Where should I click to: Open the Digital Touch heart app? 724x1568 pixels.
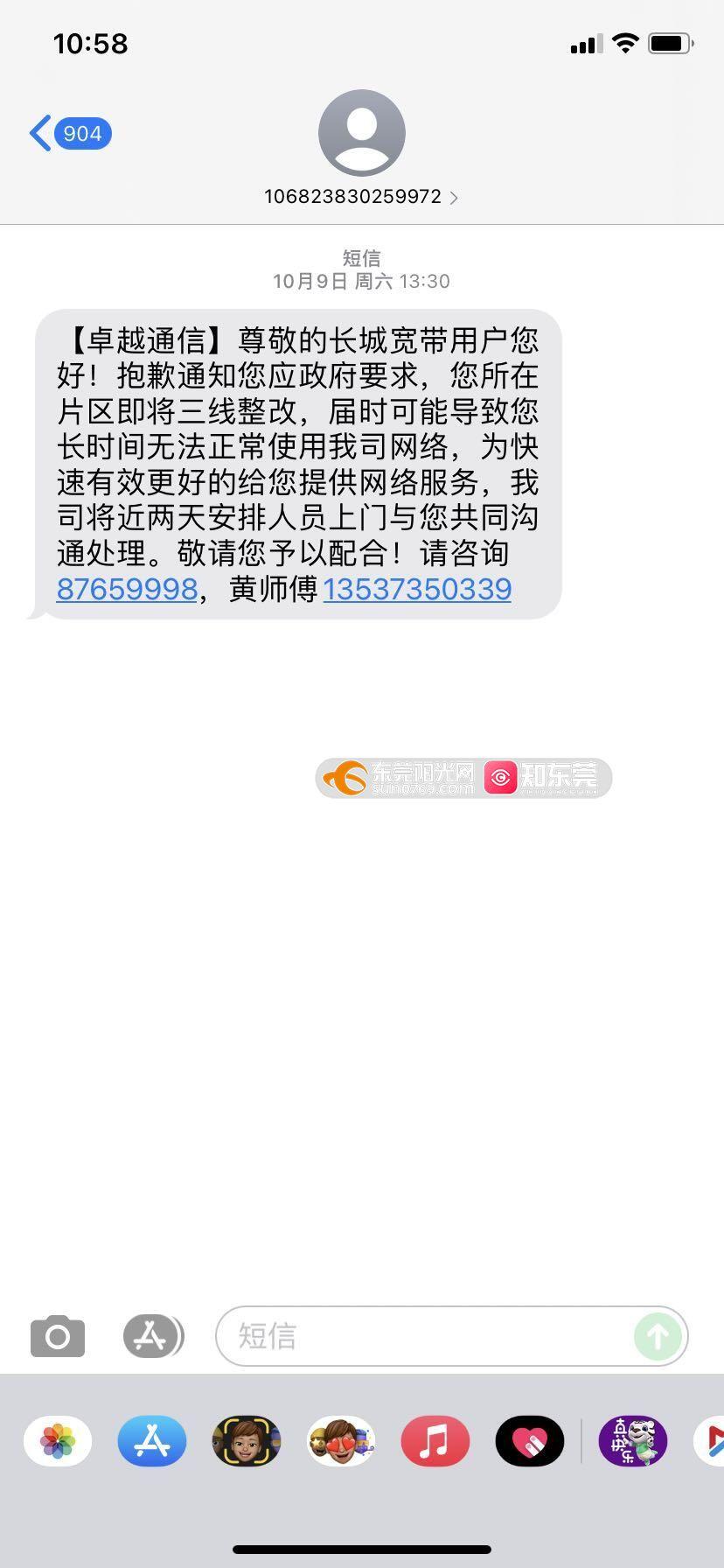(530, 1441)
